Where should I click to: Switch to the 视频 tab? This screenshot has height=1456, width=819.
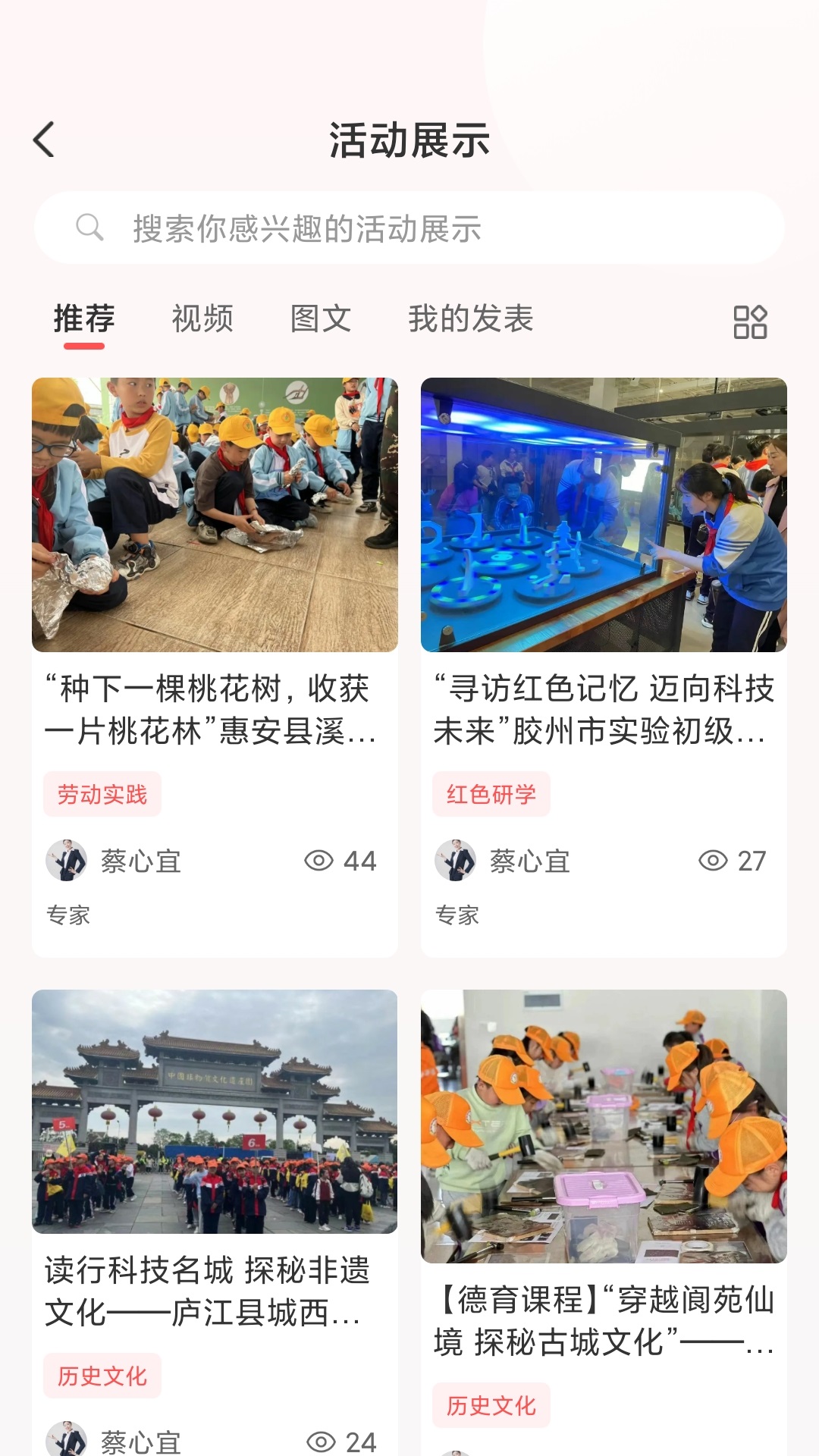[202, 319]
